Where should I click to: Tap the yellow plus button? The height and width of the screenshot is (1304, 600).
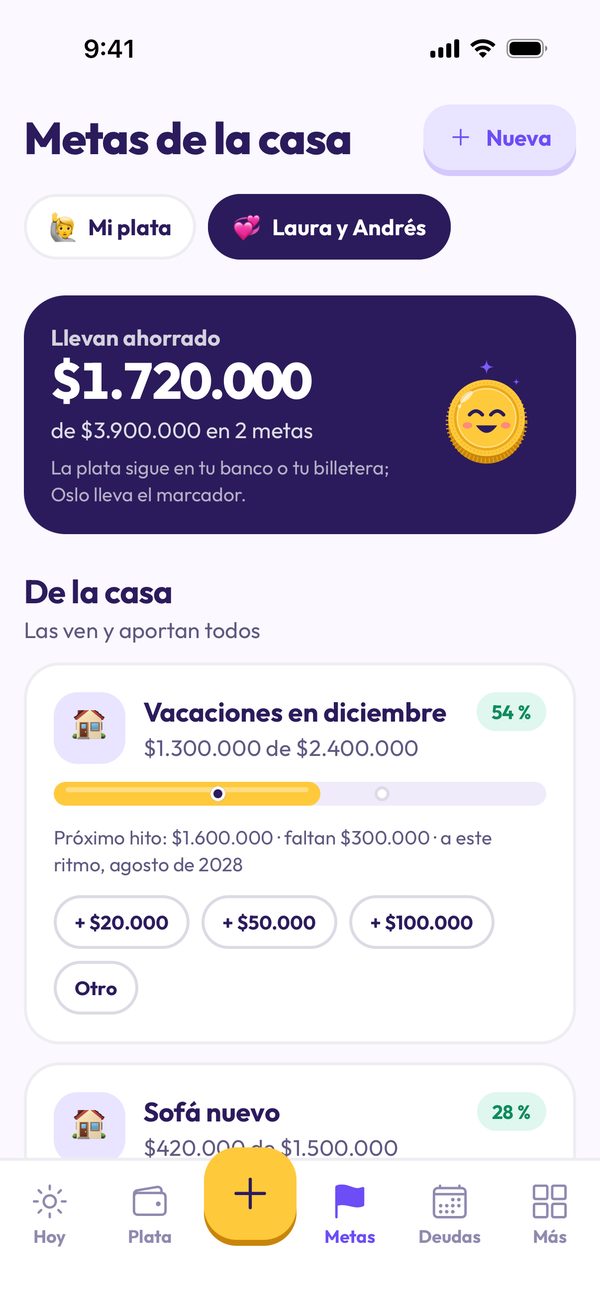250,1195
